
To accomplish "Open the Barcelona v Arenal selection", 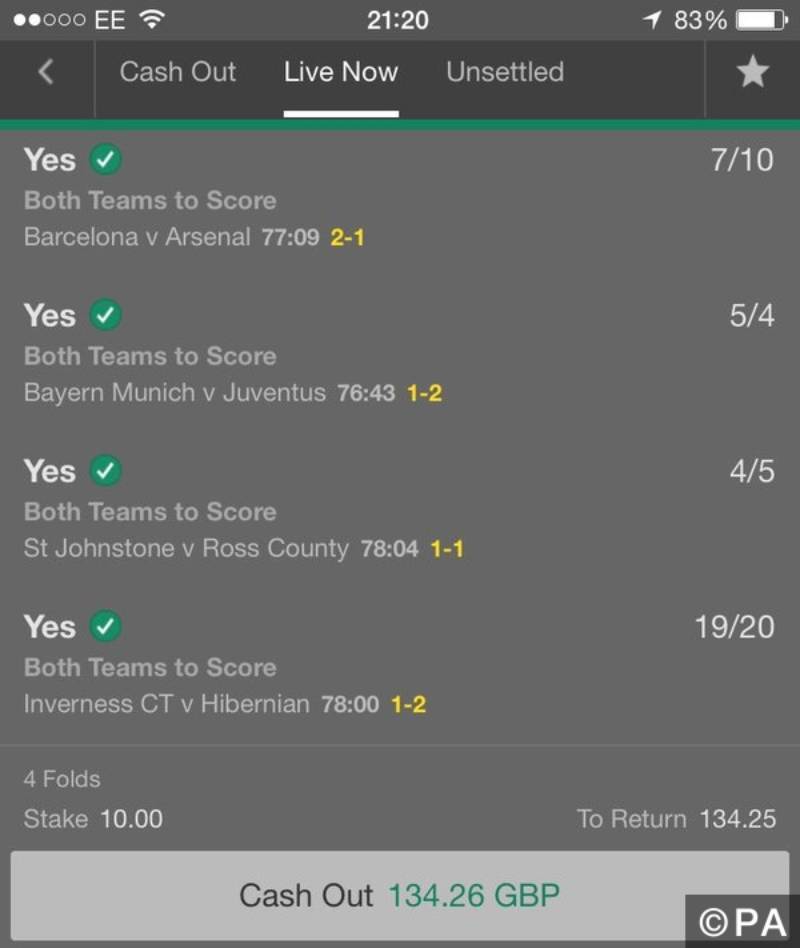I will coord(137,237).
